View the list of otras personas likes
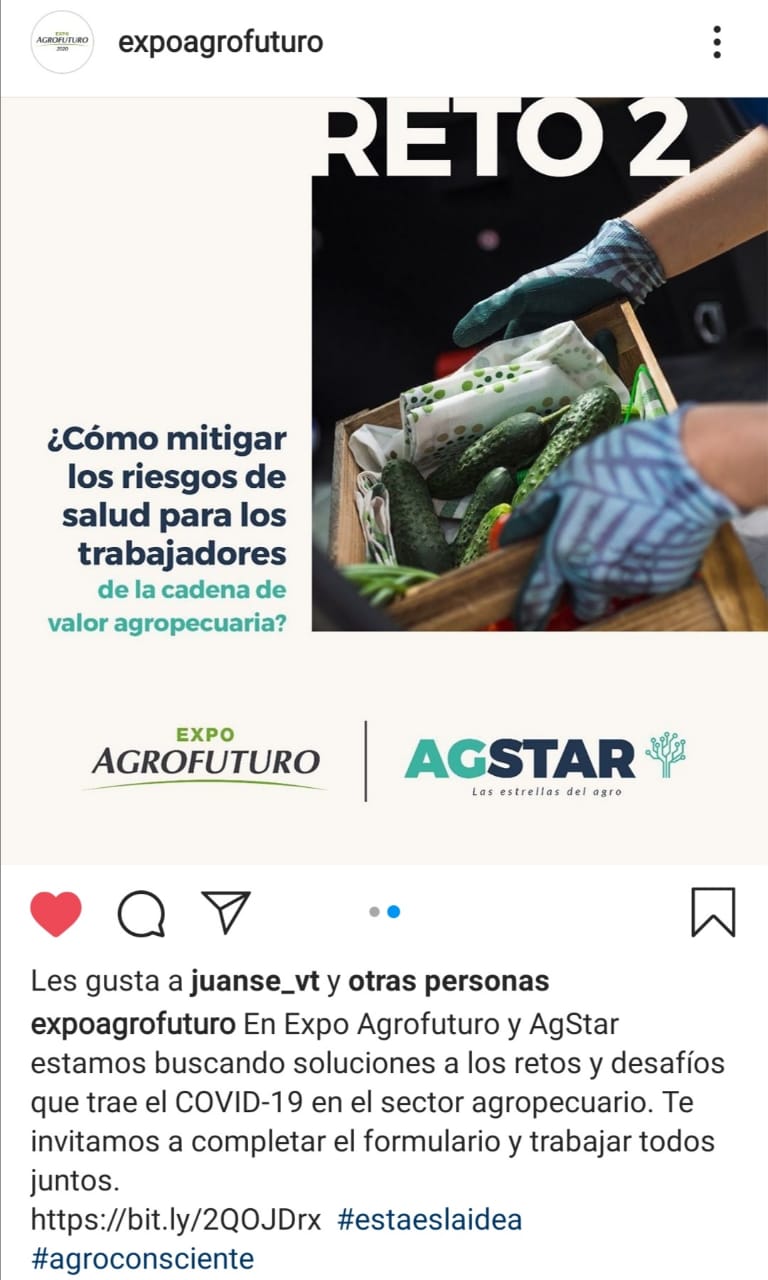Screen dimensions: 768x1280 [448, 981]
